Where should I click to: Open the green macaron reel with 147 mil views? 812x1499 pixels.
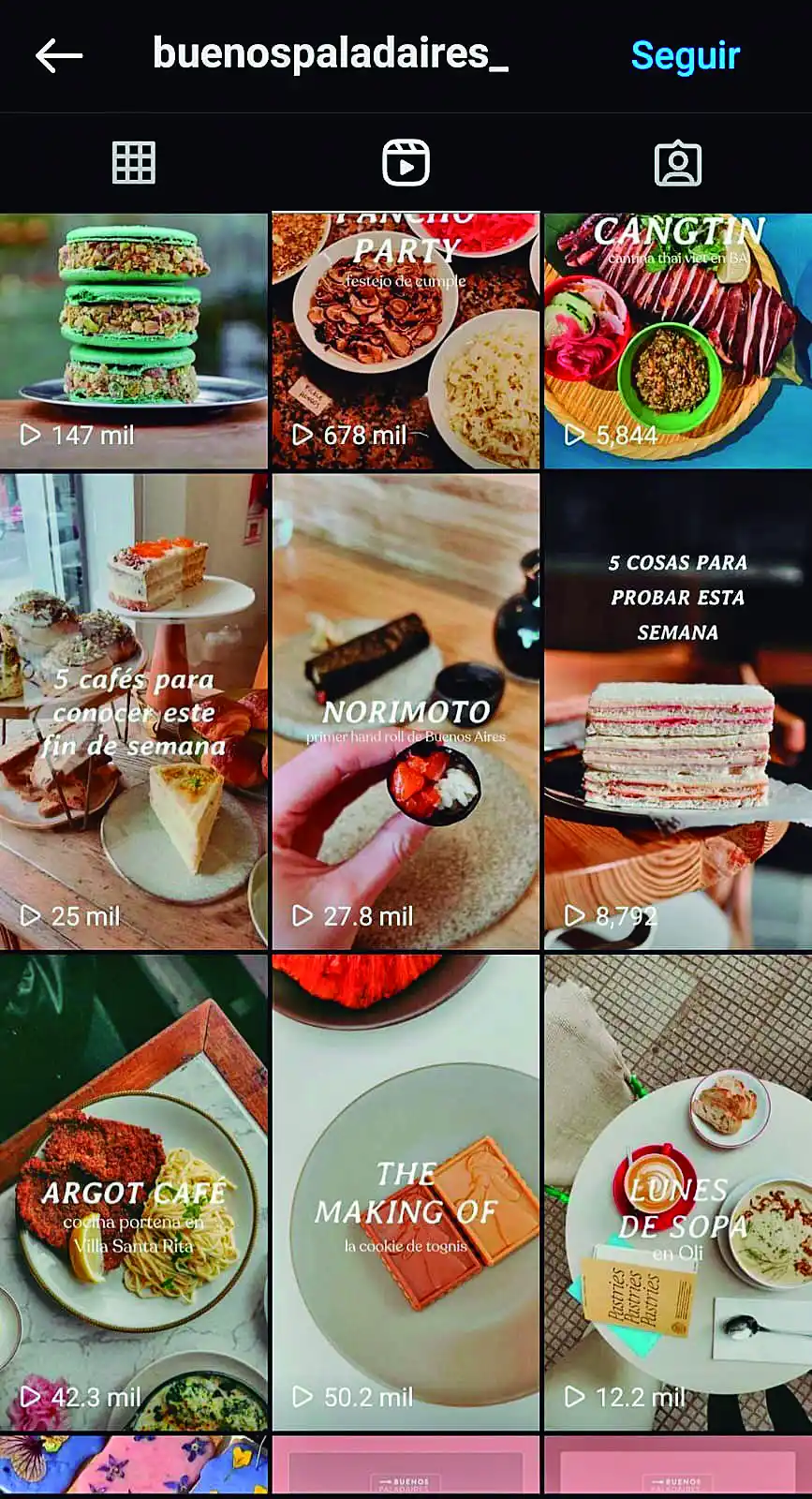(x=133, y=340)
